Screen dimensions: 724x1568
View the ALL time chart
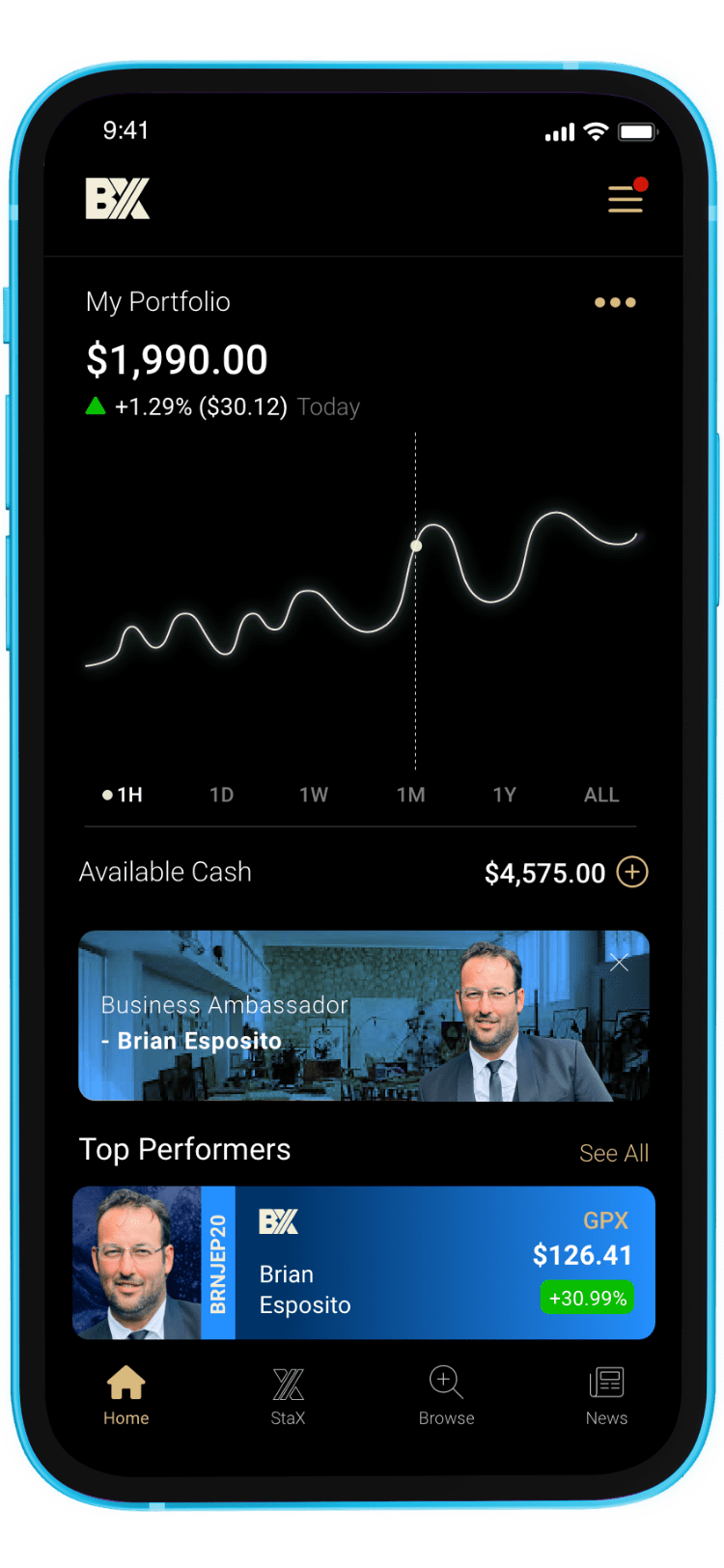[601, 795]
